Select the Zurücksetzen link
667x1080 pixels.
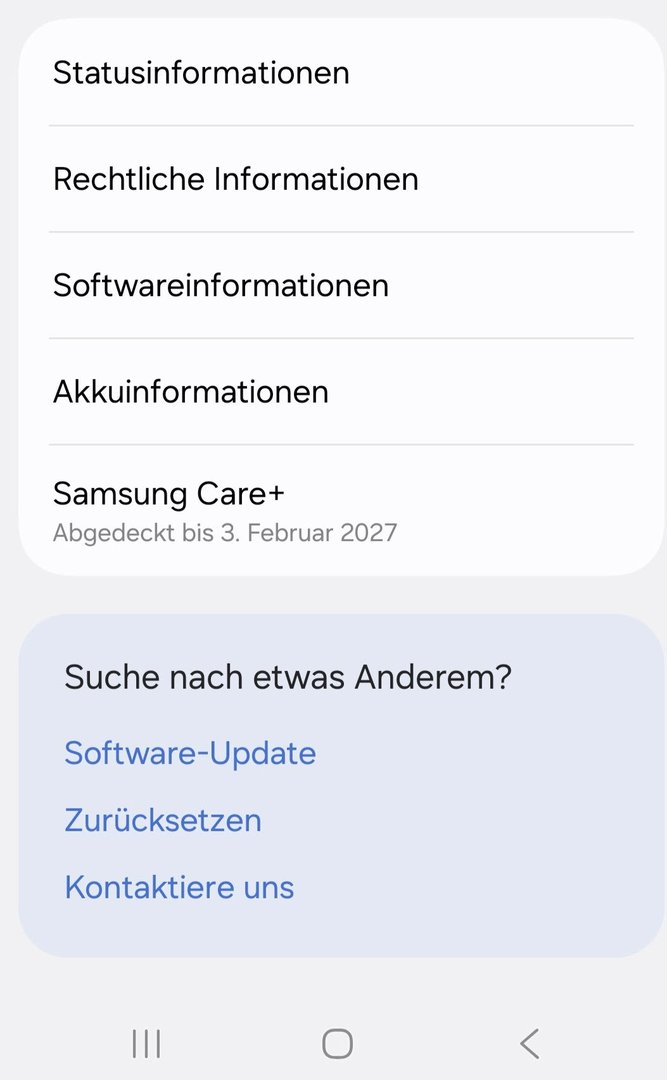[x=163, y=820]
